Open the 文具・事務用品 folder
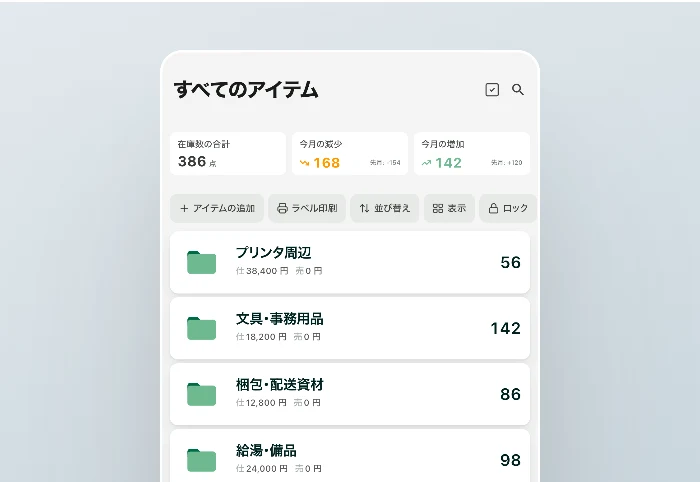This screenshot has height=482, width=700. 350,328
